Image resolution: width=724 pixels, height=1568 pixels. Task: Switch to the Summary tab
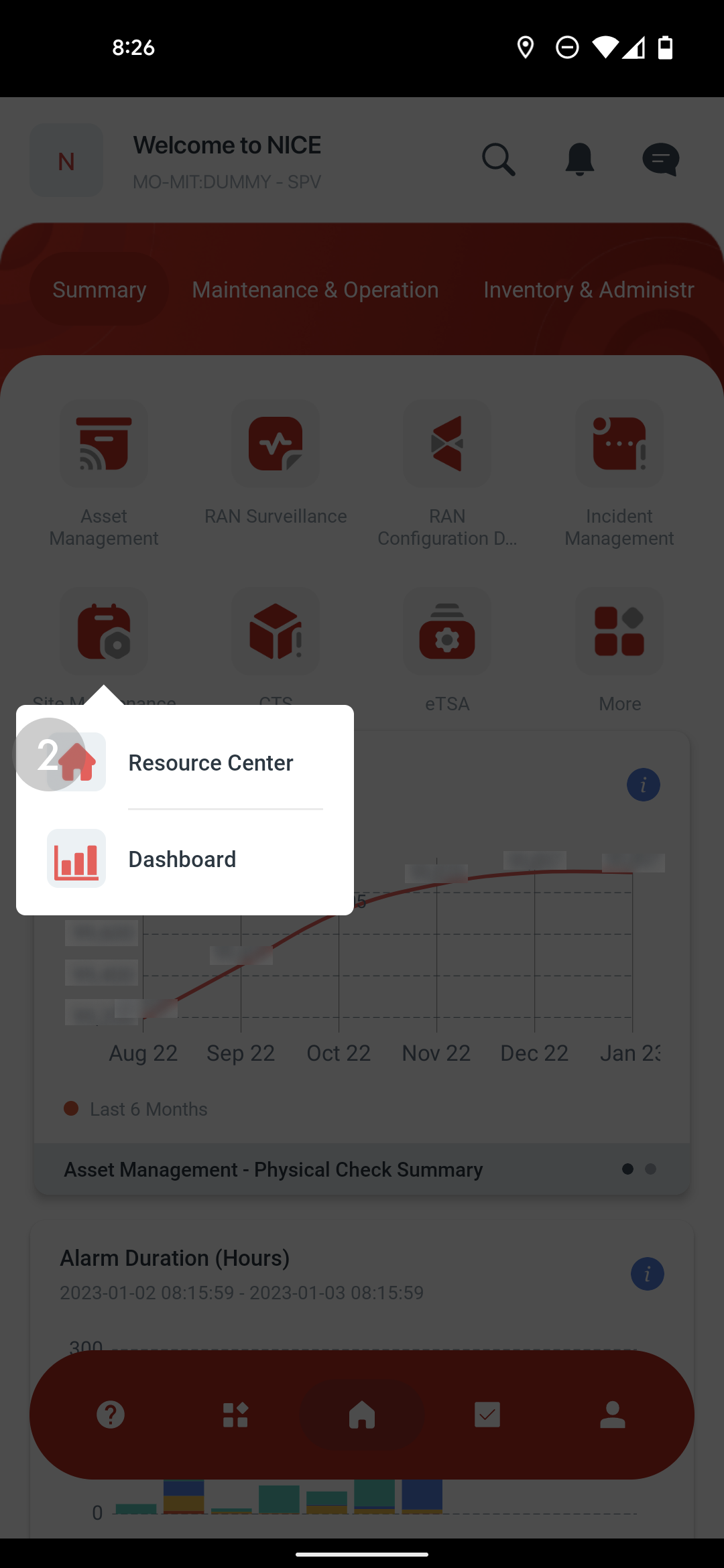click(99, 290)
